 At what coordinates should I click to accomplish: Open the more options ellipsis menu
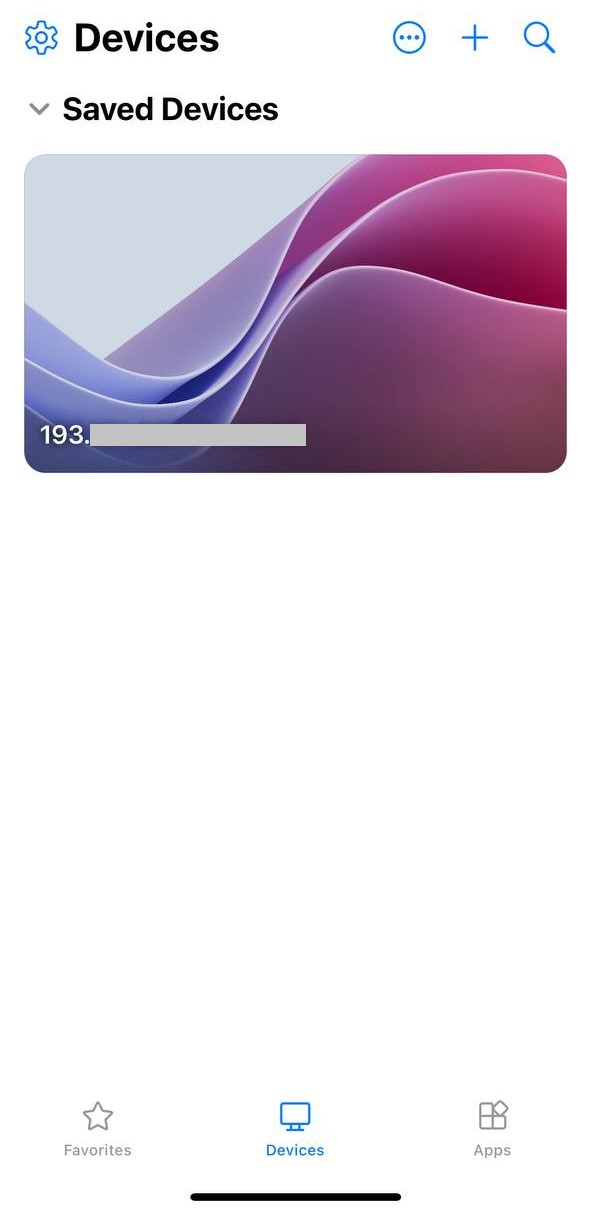(x=409, y=38)
